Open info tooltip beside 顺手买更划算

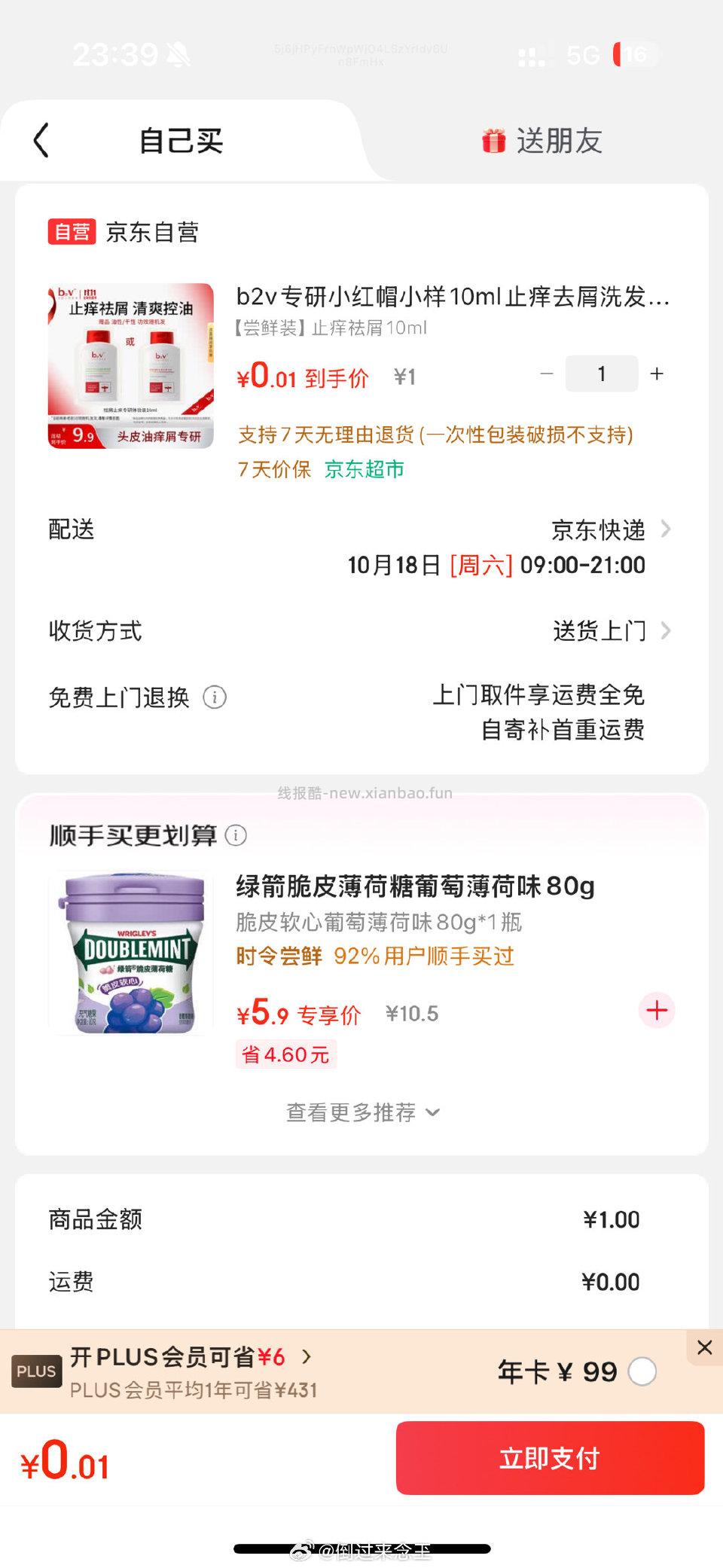[239, 835]
